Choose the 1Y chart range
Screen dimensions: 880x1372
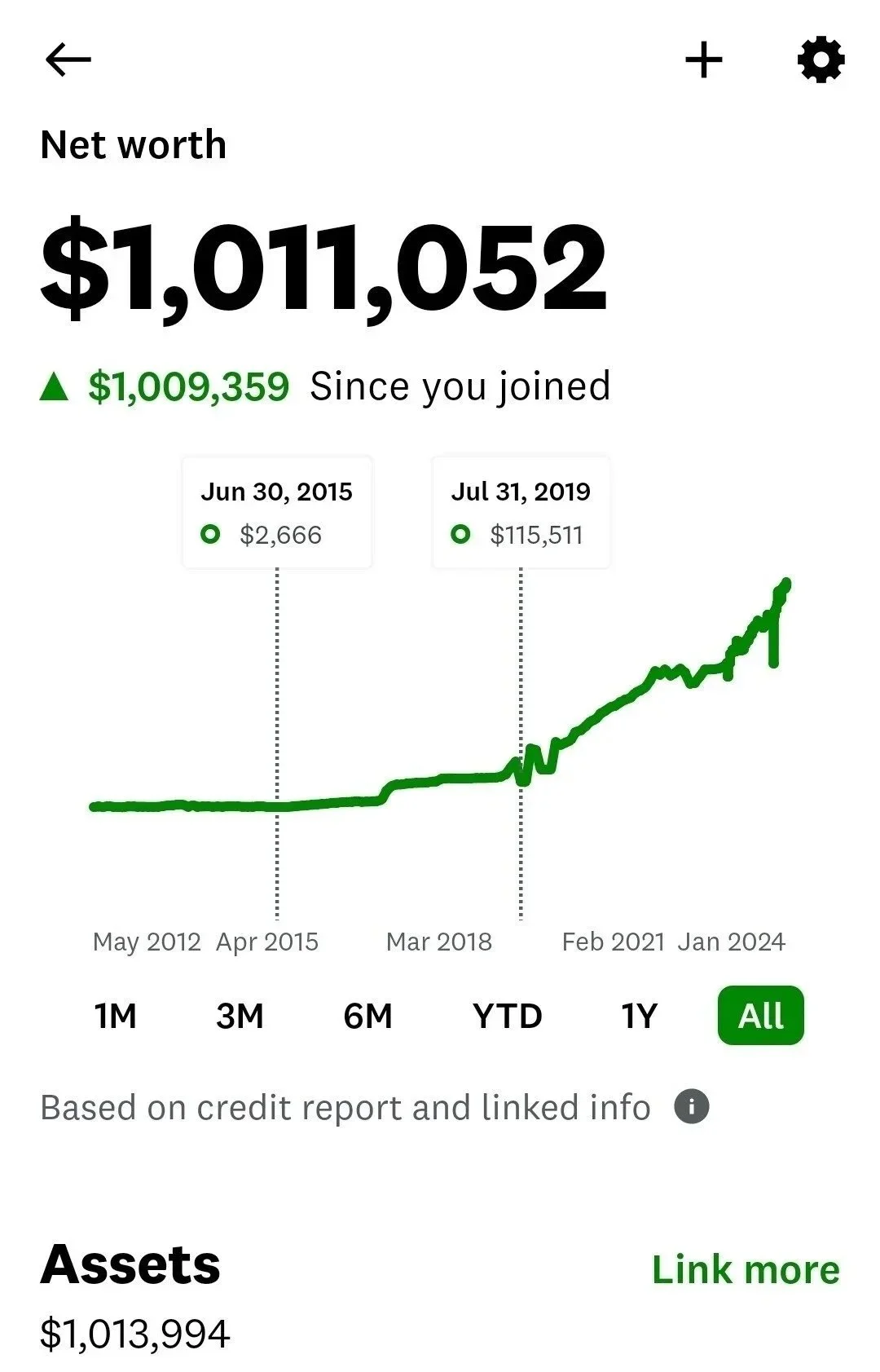(x=639, y=1017)
